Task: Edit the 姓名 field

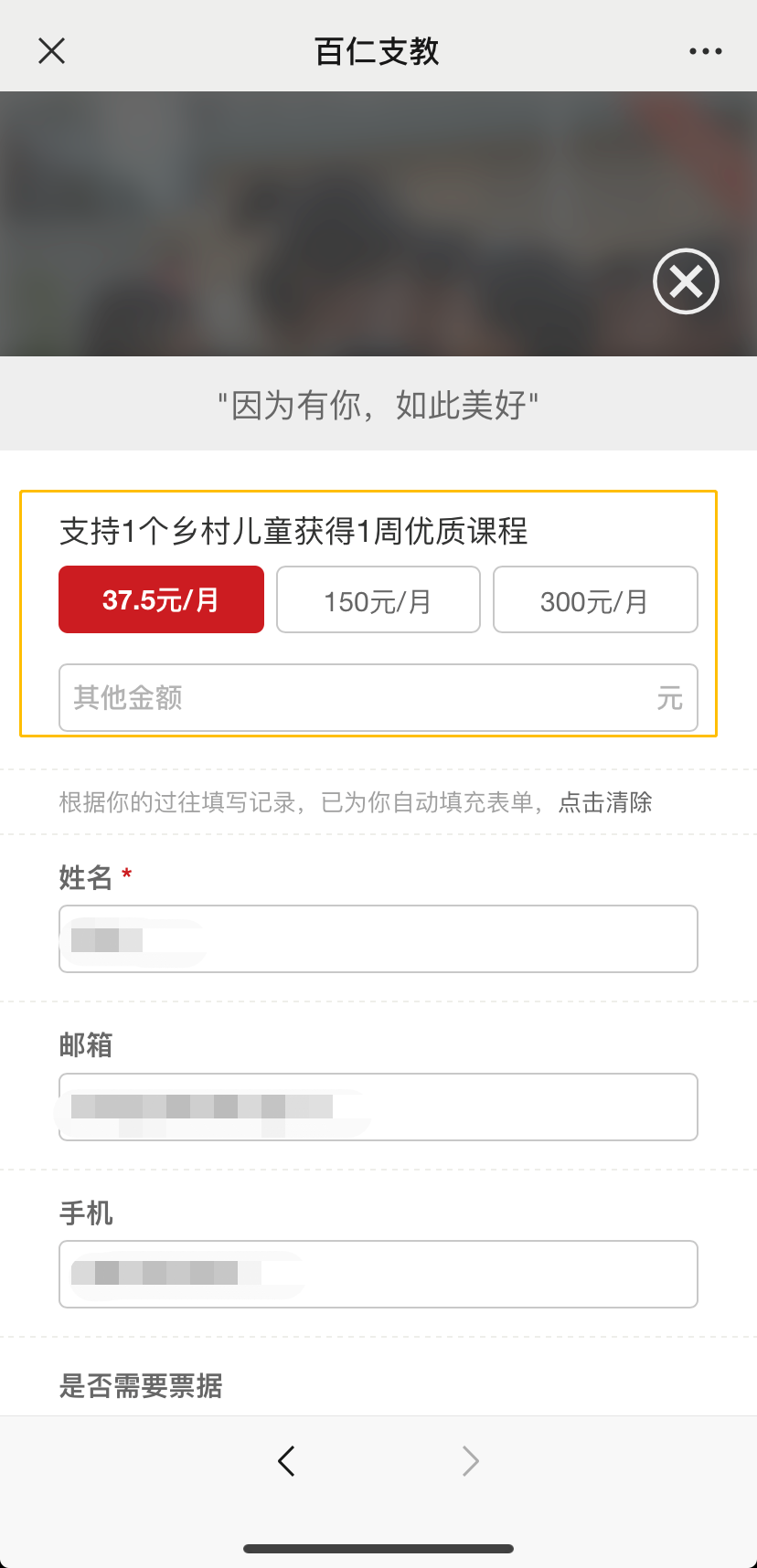Action: coord(378,939)
